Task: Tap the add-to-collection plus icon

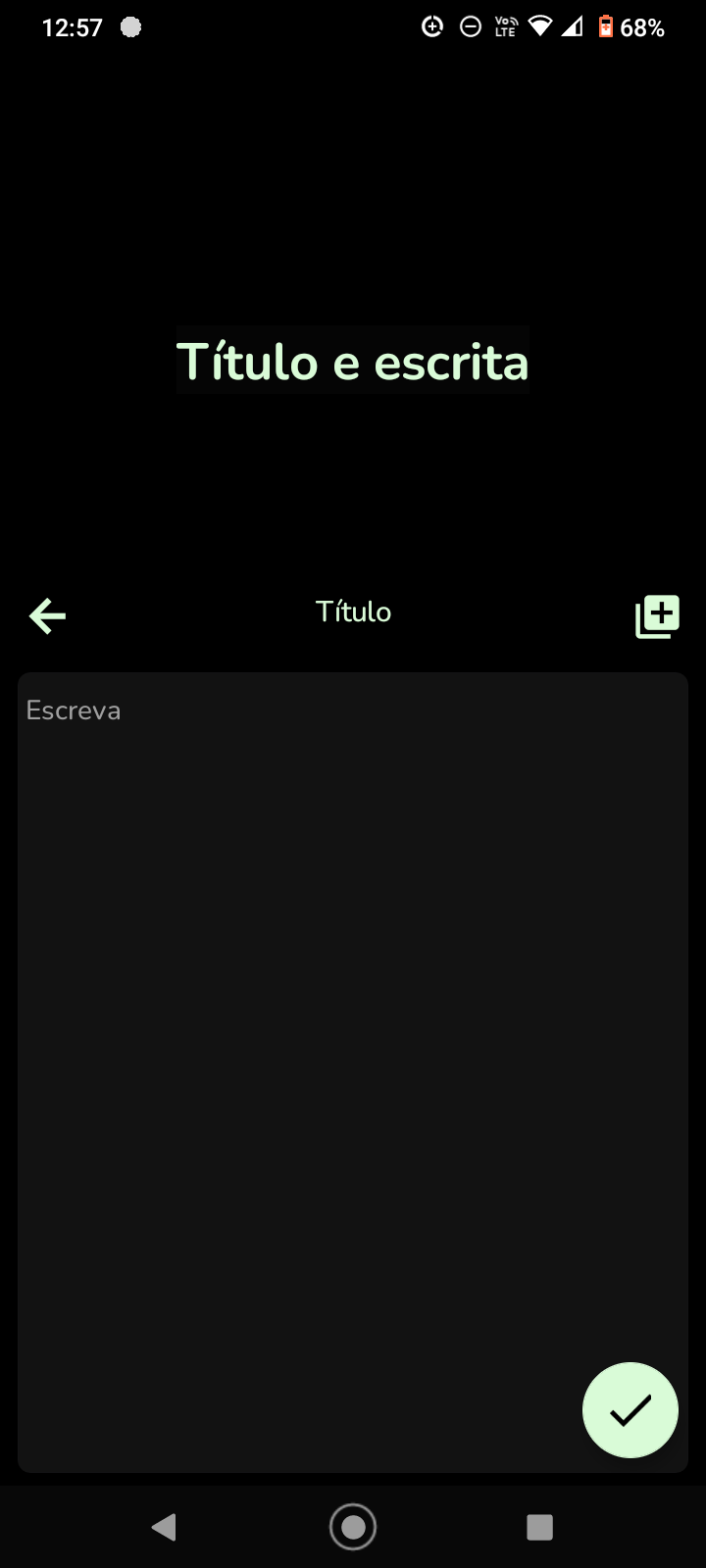Action: (657, 616)
